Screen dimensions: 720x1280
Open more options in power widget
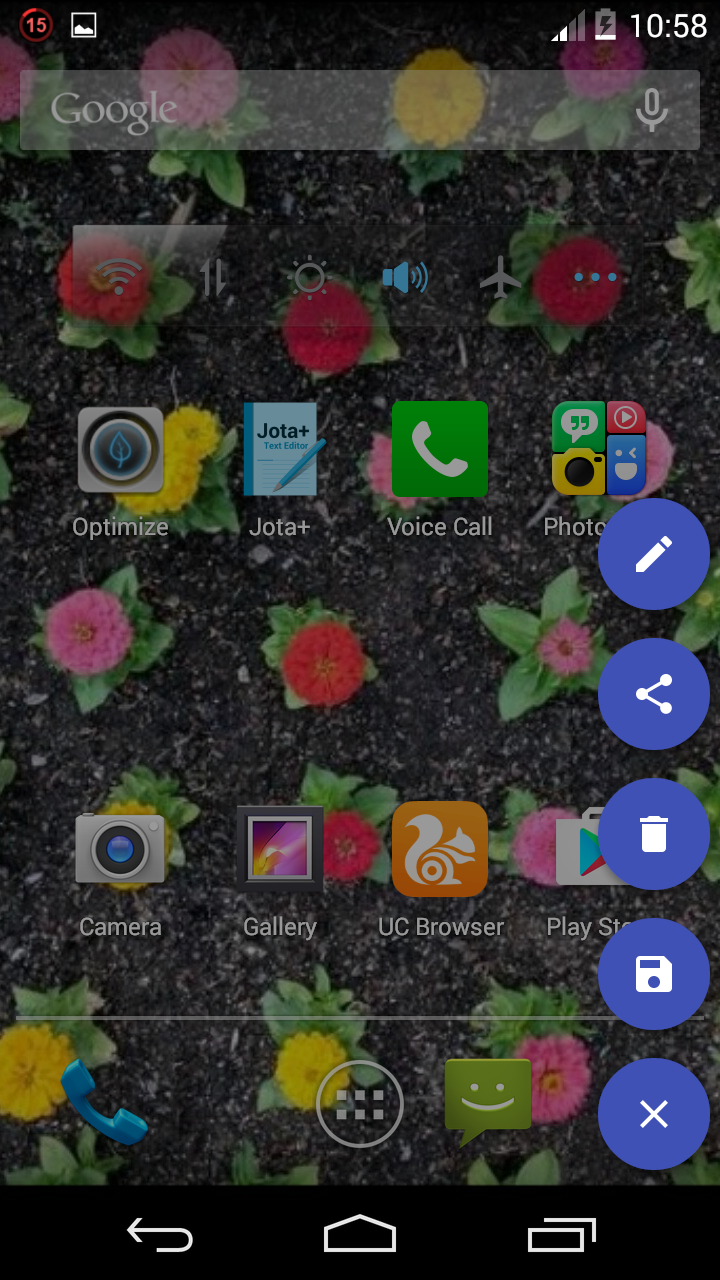click(595, 277)
